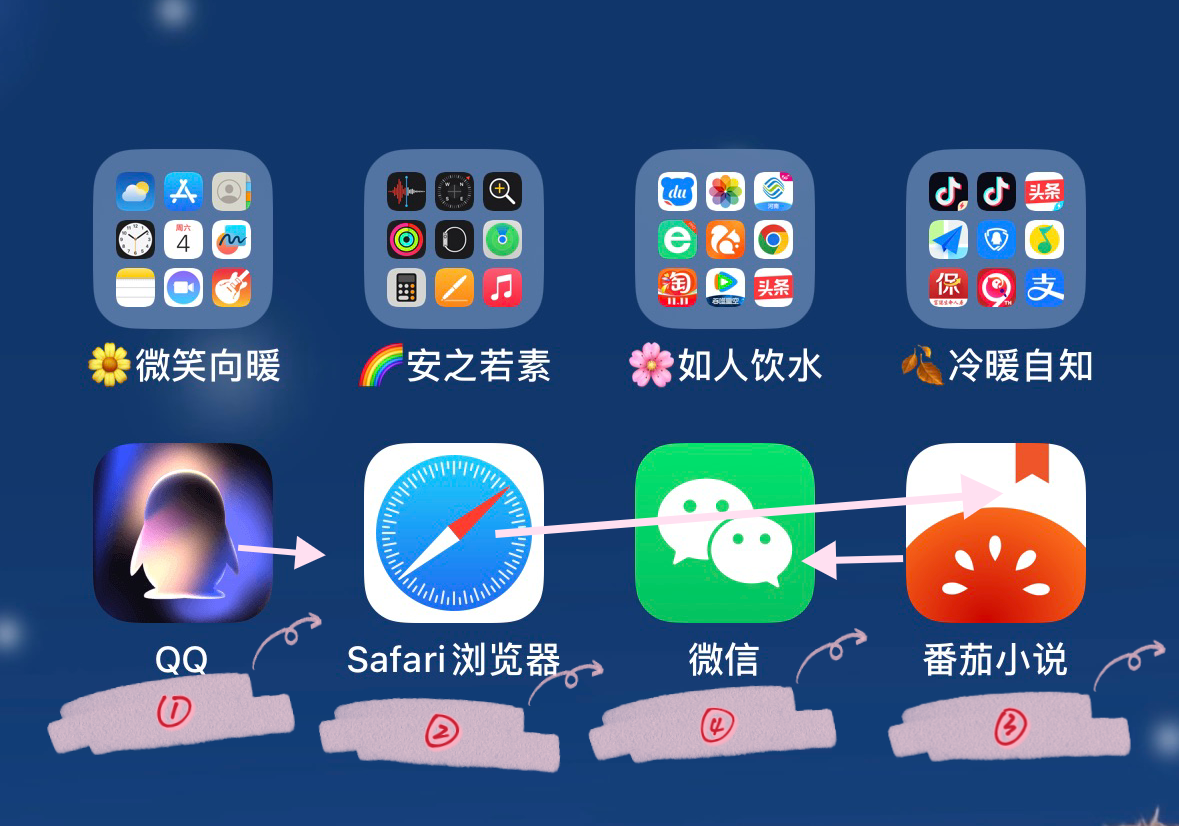Open the 安之若素 folder
Image resolution: width=1179 pixels, height=826 pixels.
[x=453, y=239]
